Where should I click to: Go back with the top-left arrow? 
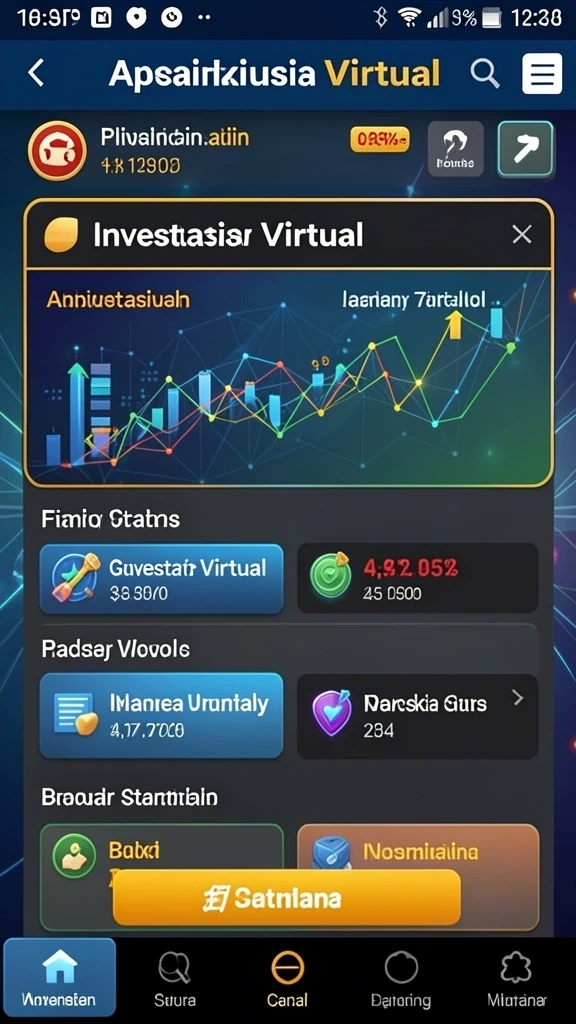point(37,73)
